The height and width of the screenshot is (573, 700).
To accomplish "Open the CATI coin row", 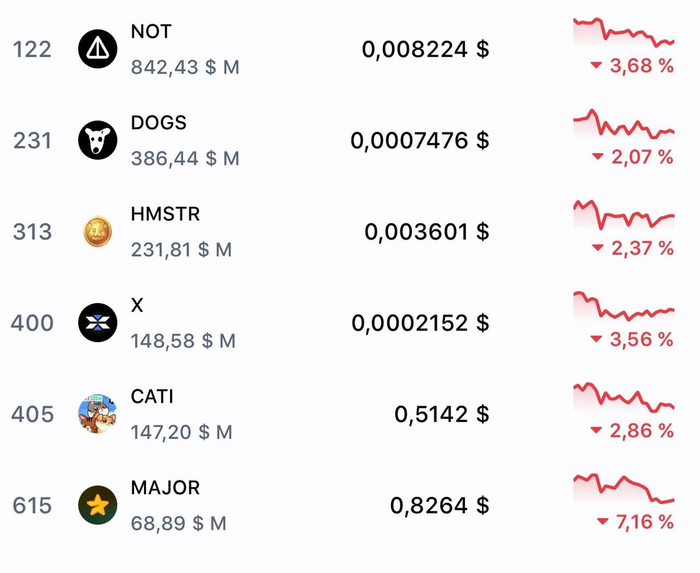I will (152, 397).
